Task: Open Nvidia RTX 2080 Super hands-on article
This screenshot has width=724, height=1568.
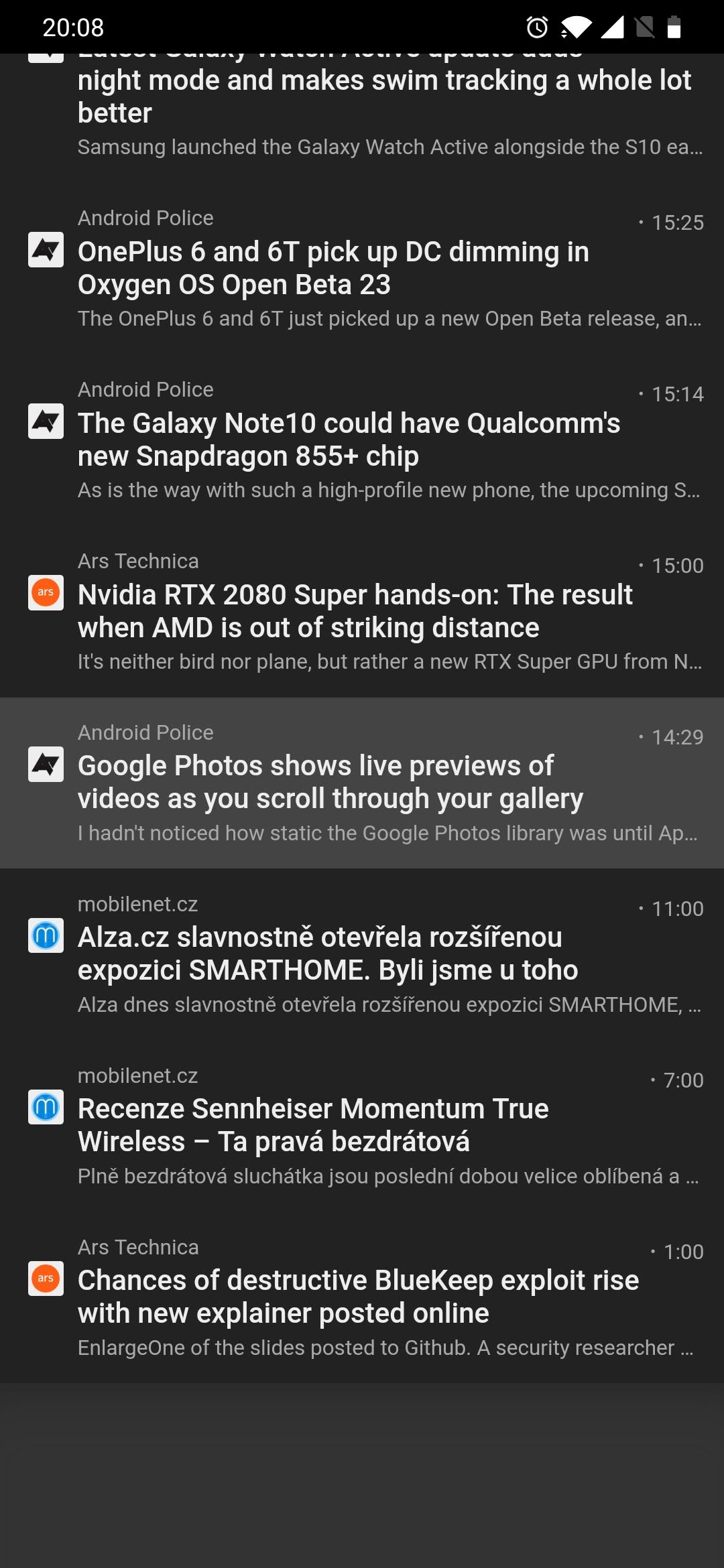Action: click(355, 611)
